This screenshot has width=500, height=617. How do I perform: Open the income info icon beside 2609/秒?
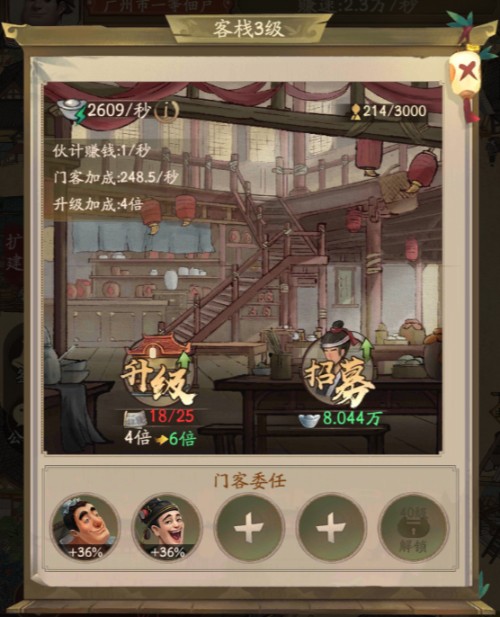click(x=166, y=111)
